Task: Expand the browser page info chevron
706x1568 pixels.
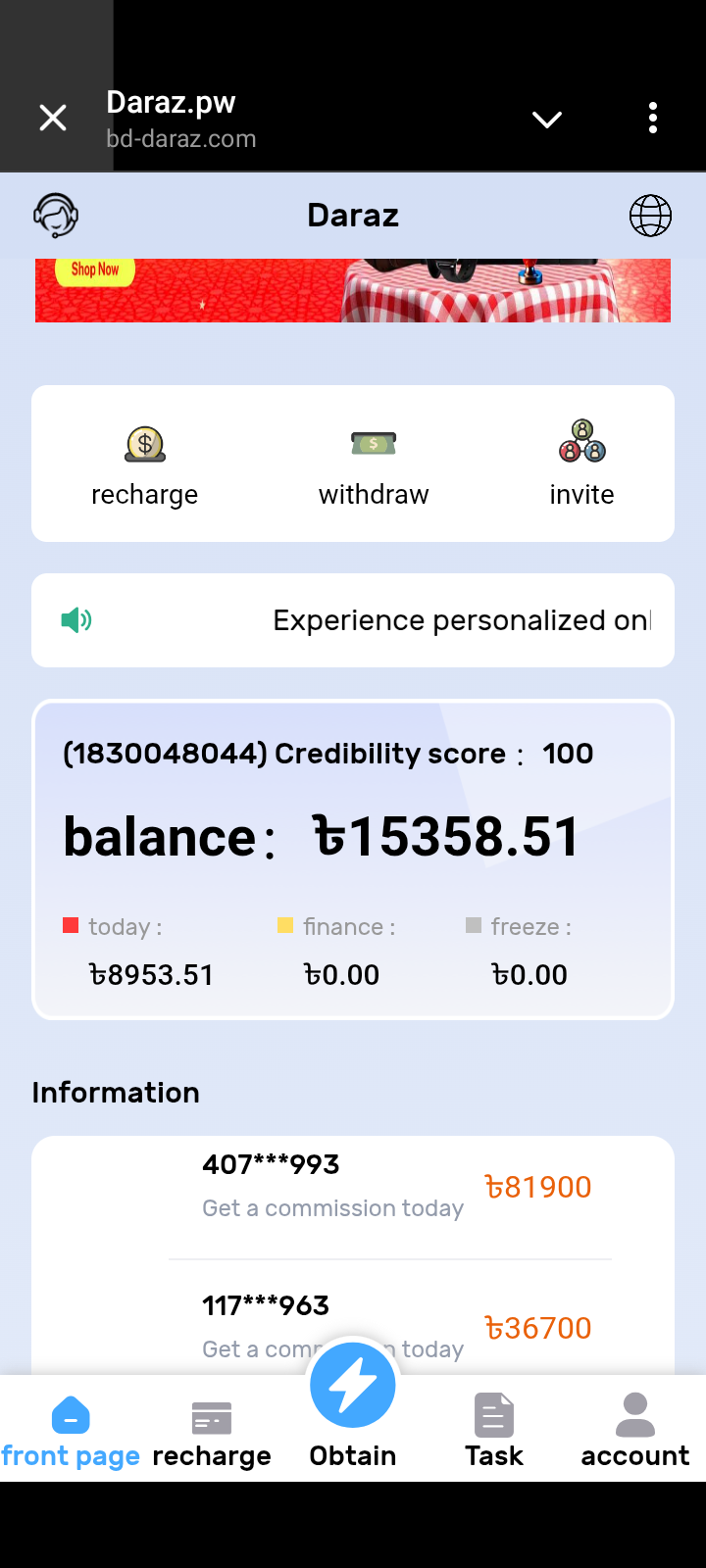Action: point(546,120)
